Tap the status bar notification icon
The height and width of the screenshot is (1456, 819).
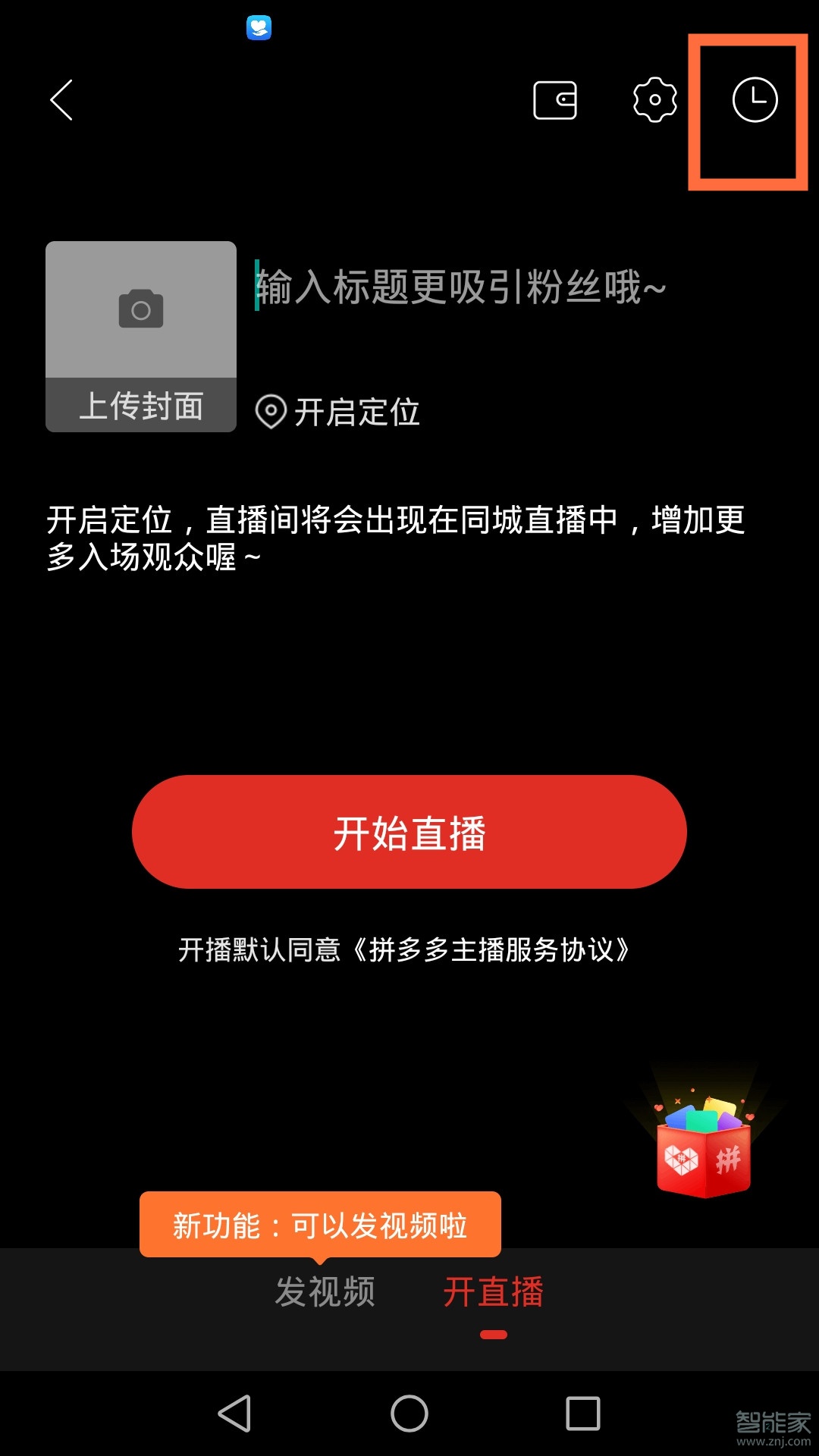tap(259, 27)
